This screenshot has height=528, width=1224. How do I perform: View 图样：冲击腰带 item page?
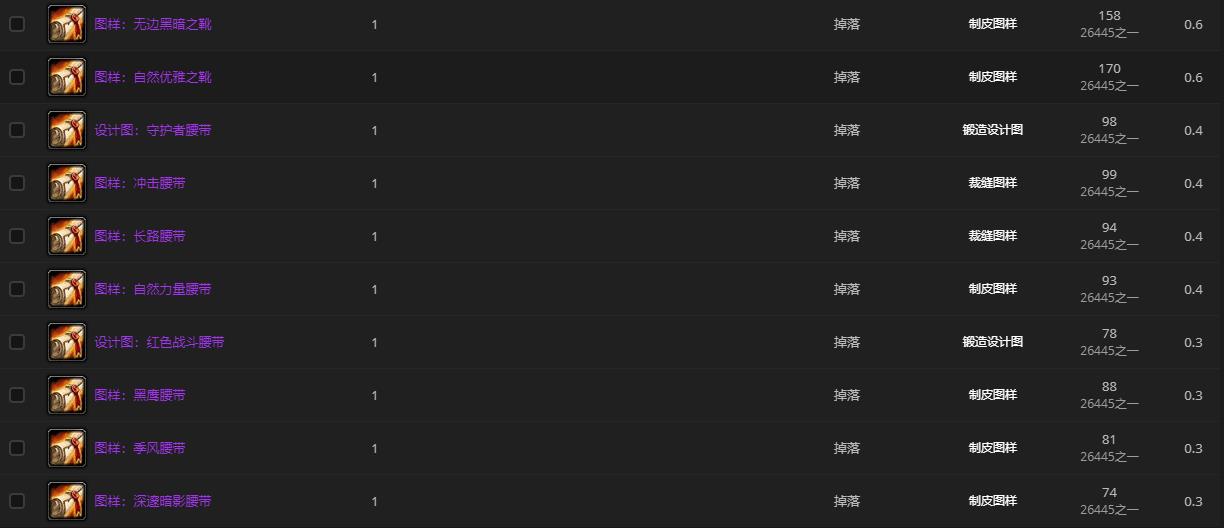point(139,183)
